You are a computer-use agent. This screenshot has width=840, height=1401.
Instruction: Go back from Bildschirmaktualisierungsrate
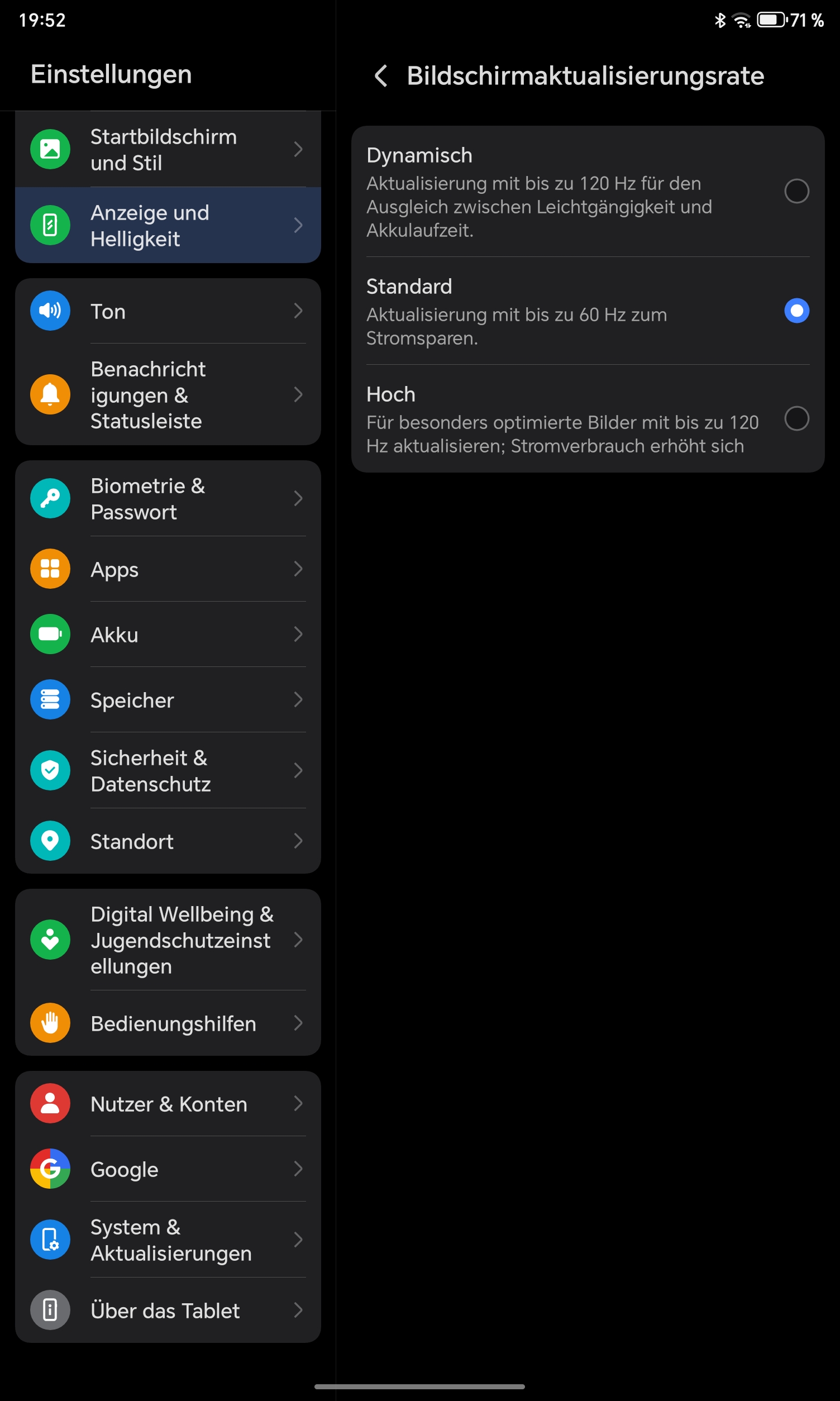(x=381, y=76)
